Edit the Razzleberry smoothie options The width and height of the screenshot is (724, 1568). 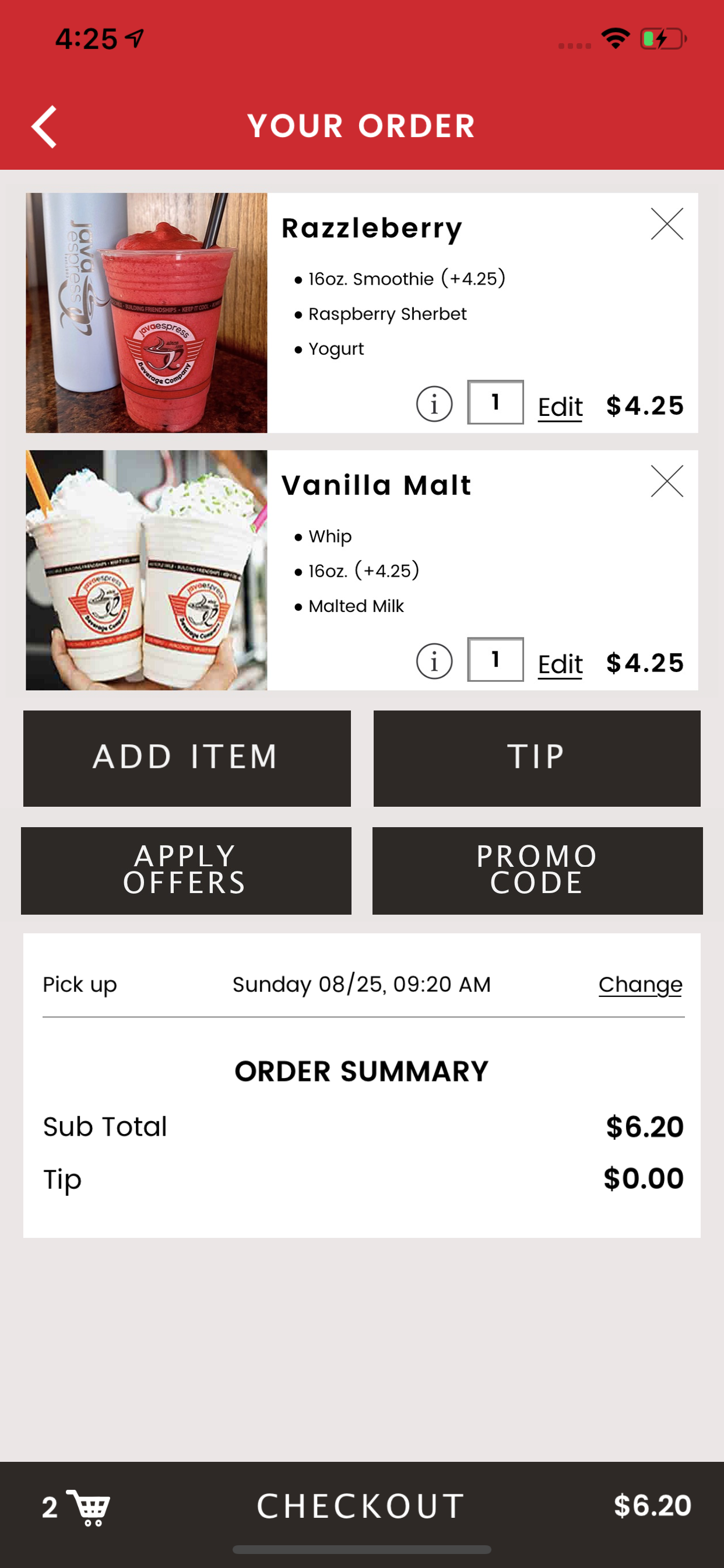[x=560, y=407]
